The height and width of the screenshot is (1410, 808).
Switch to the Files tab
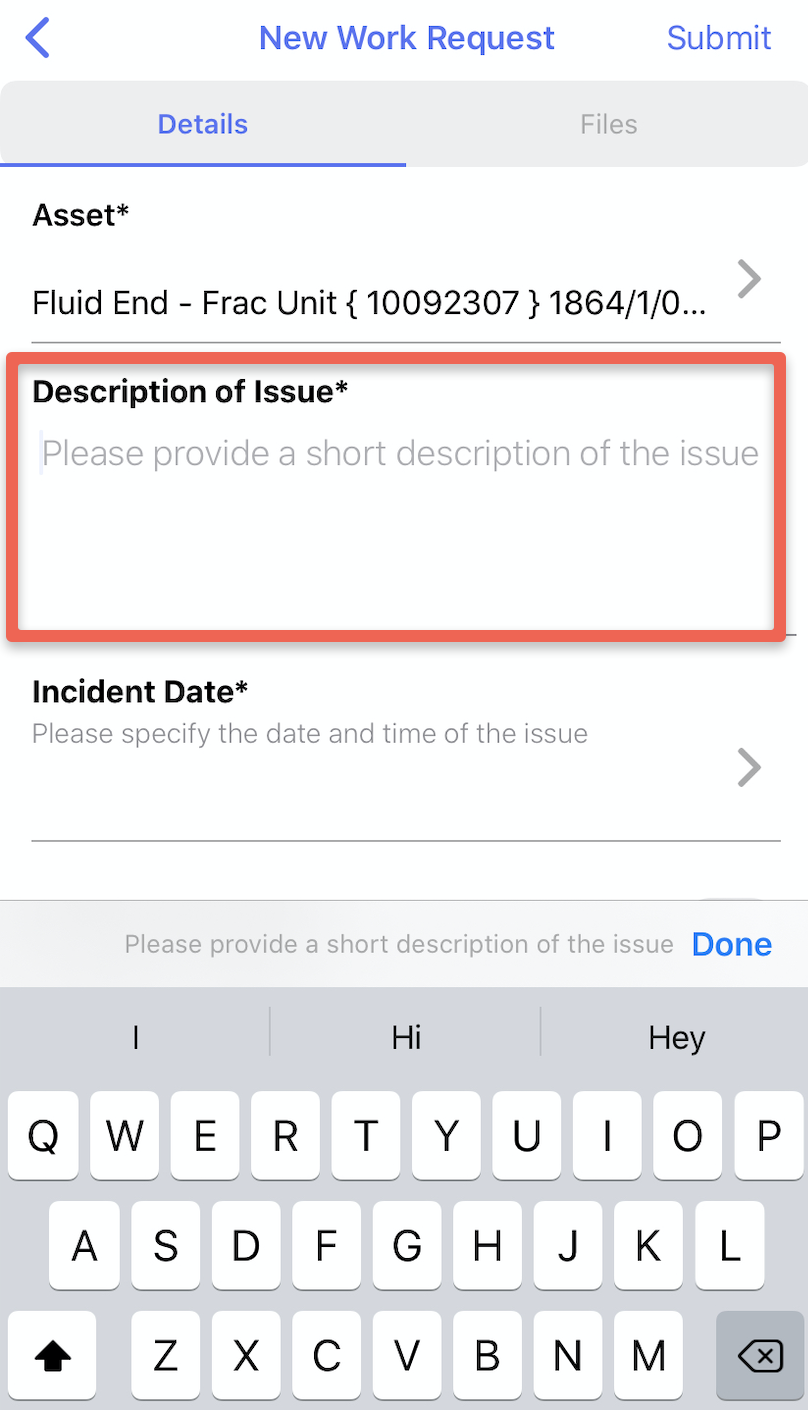pos(608,124)
